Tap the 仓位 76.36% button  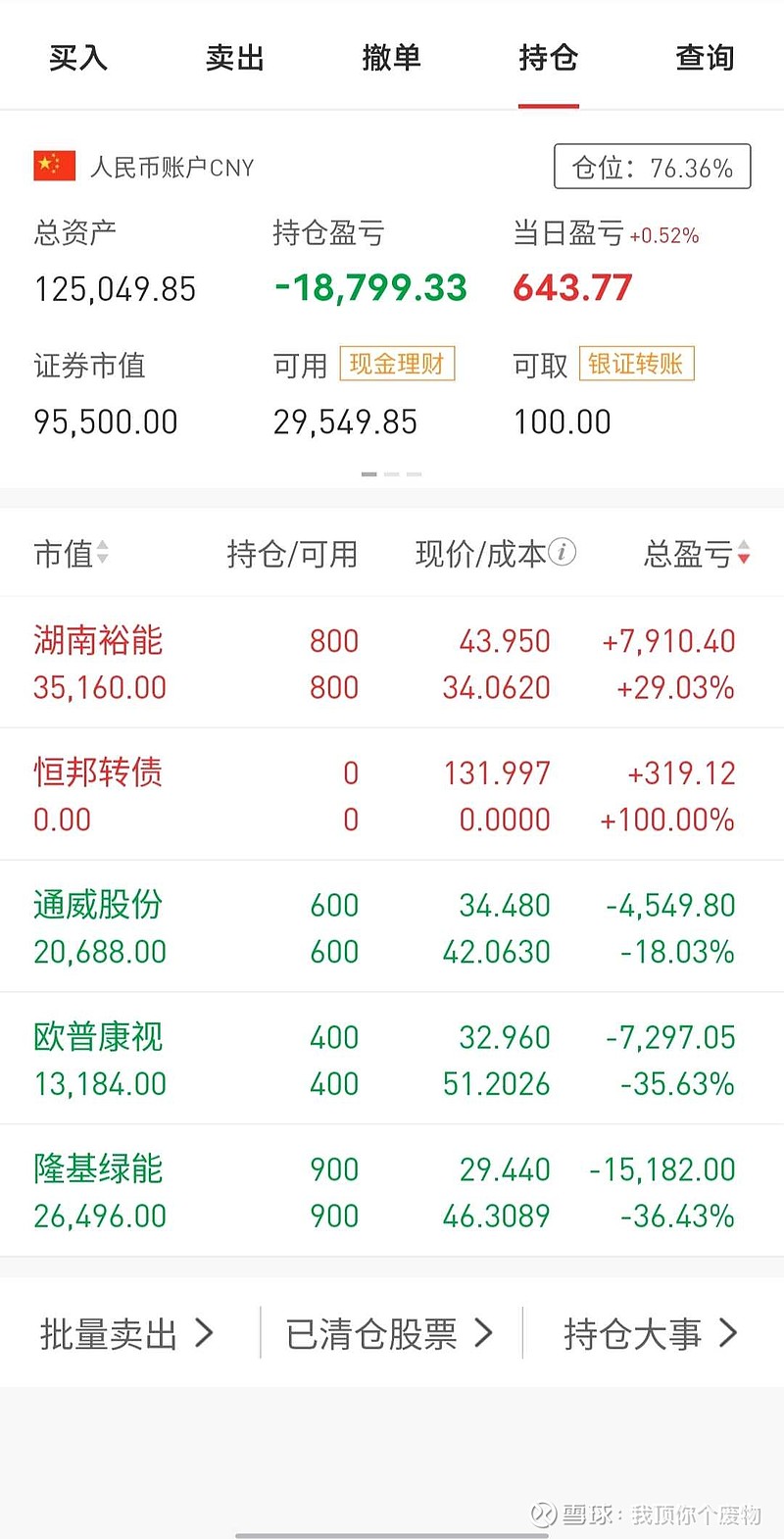tap(653, 167)
